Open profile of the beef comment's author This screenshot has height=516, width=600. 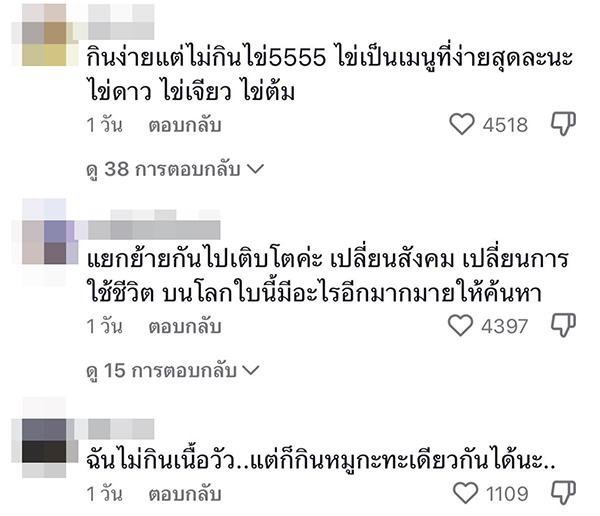(44, 440)
